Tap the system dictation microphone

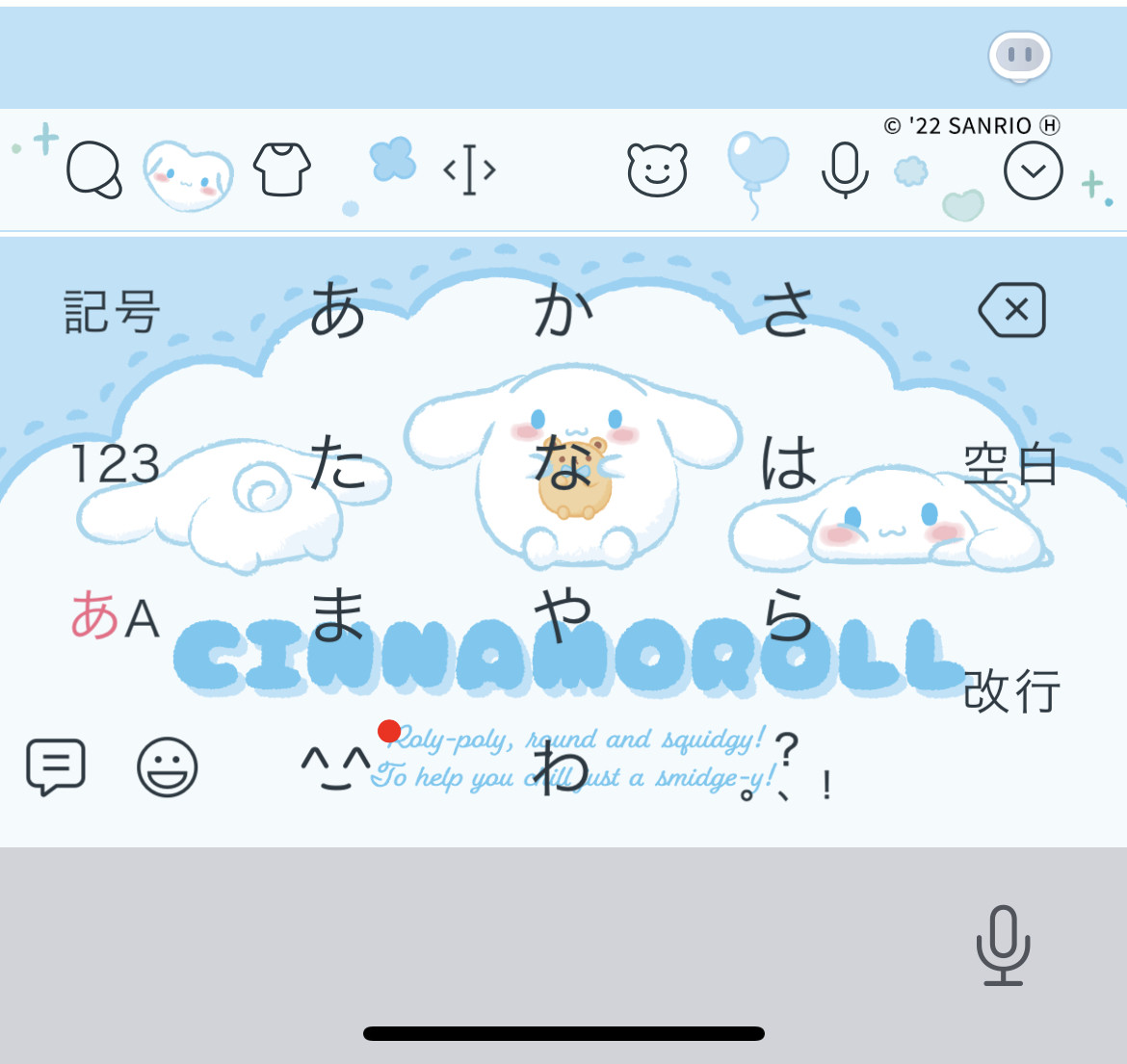tap(1003, 946)
